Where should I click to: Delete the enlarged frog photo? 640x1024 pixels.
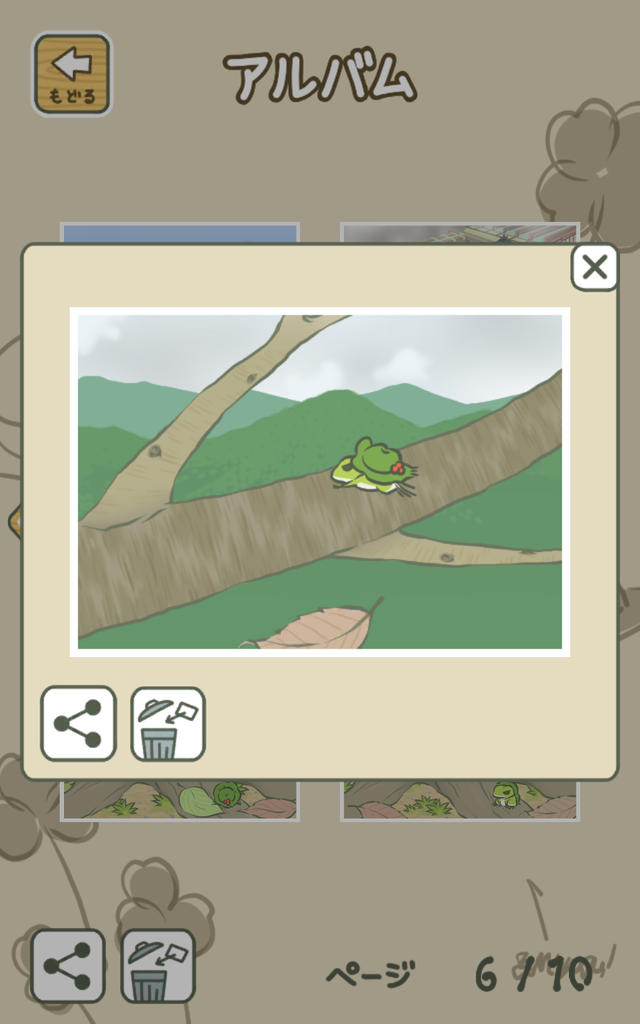point(167,723)
